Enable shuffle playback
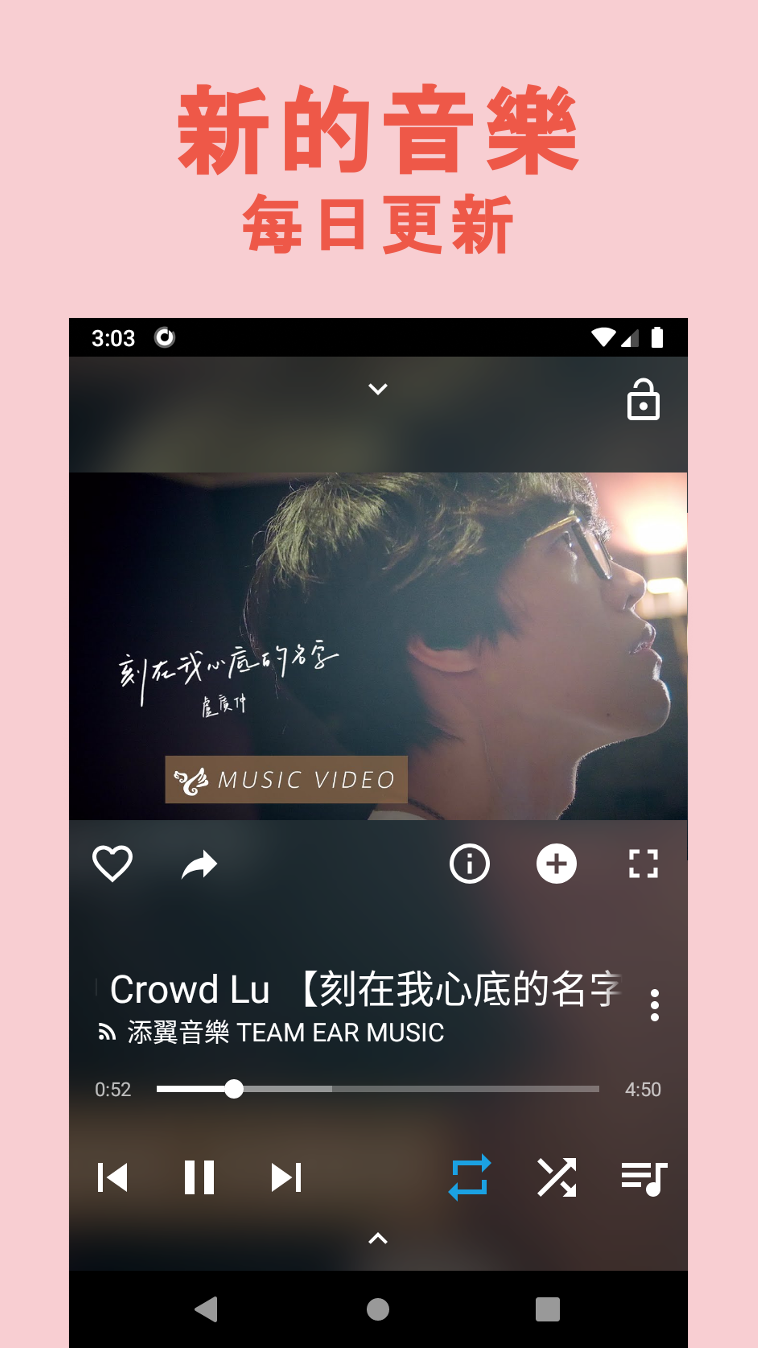This screenshot has width=758, height=1348. point(556,1177)
